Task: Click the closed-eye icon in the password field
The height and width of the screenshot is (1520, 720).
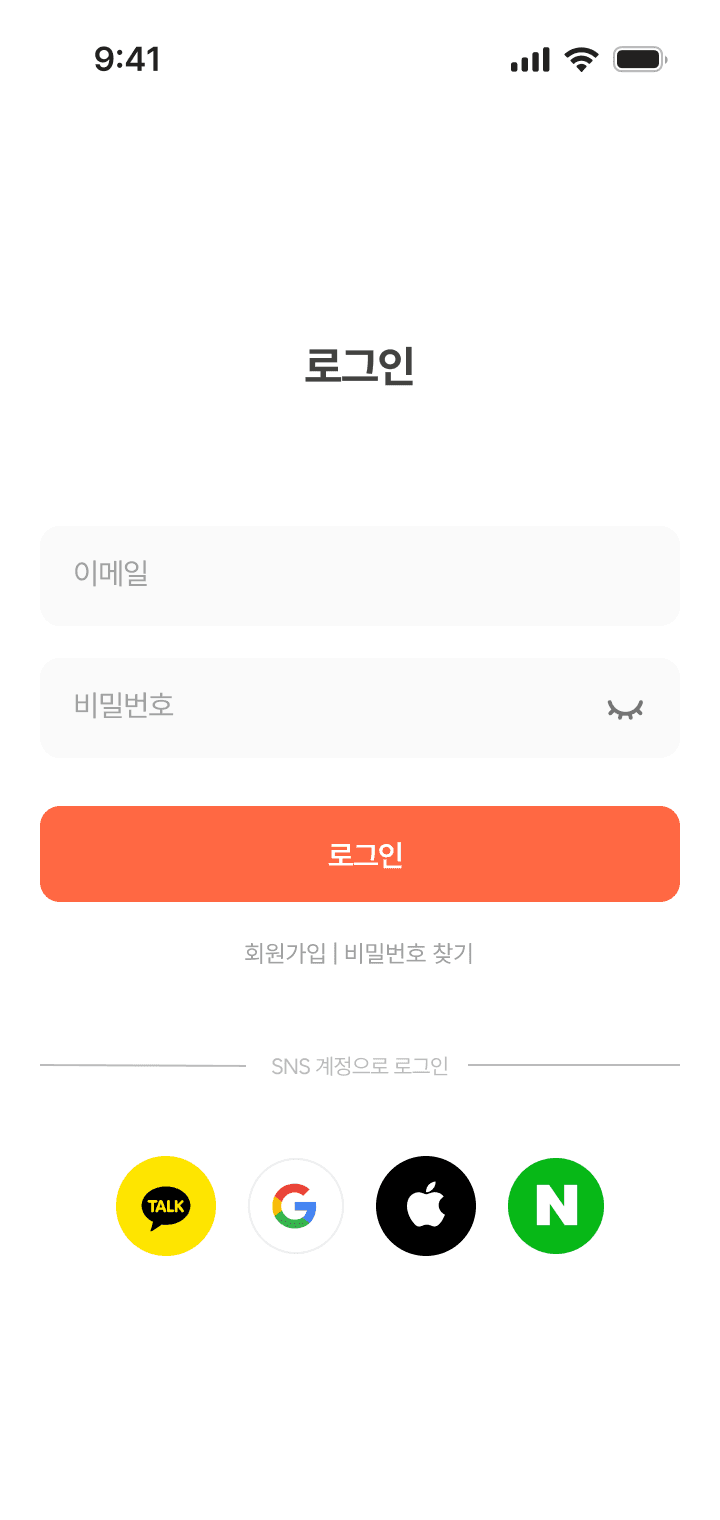Action: pyautogui.click(x=624, y=708)
